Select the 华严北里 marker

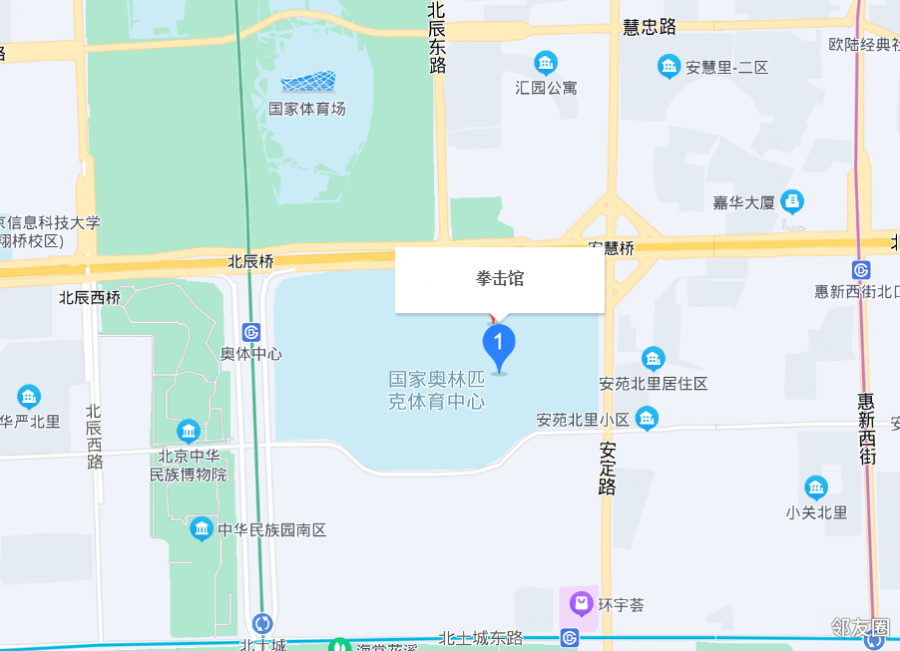pyautogui.click(x=29, y=397)
